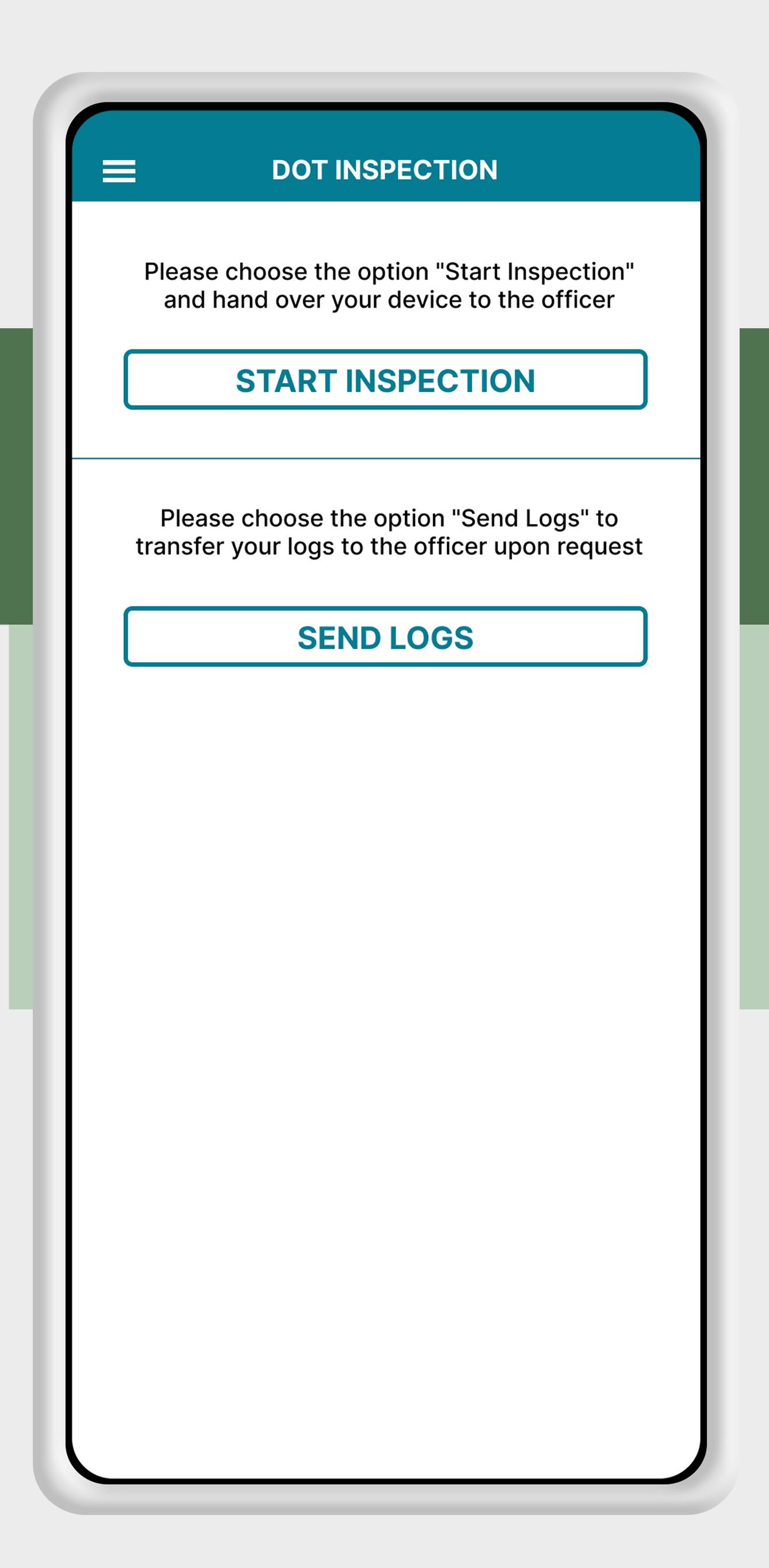Tap the Start Inspection button

coord(385,380)
